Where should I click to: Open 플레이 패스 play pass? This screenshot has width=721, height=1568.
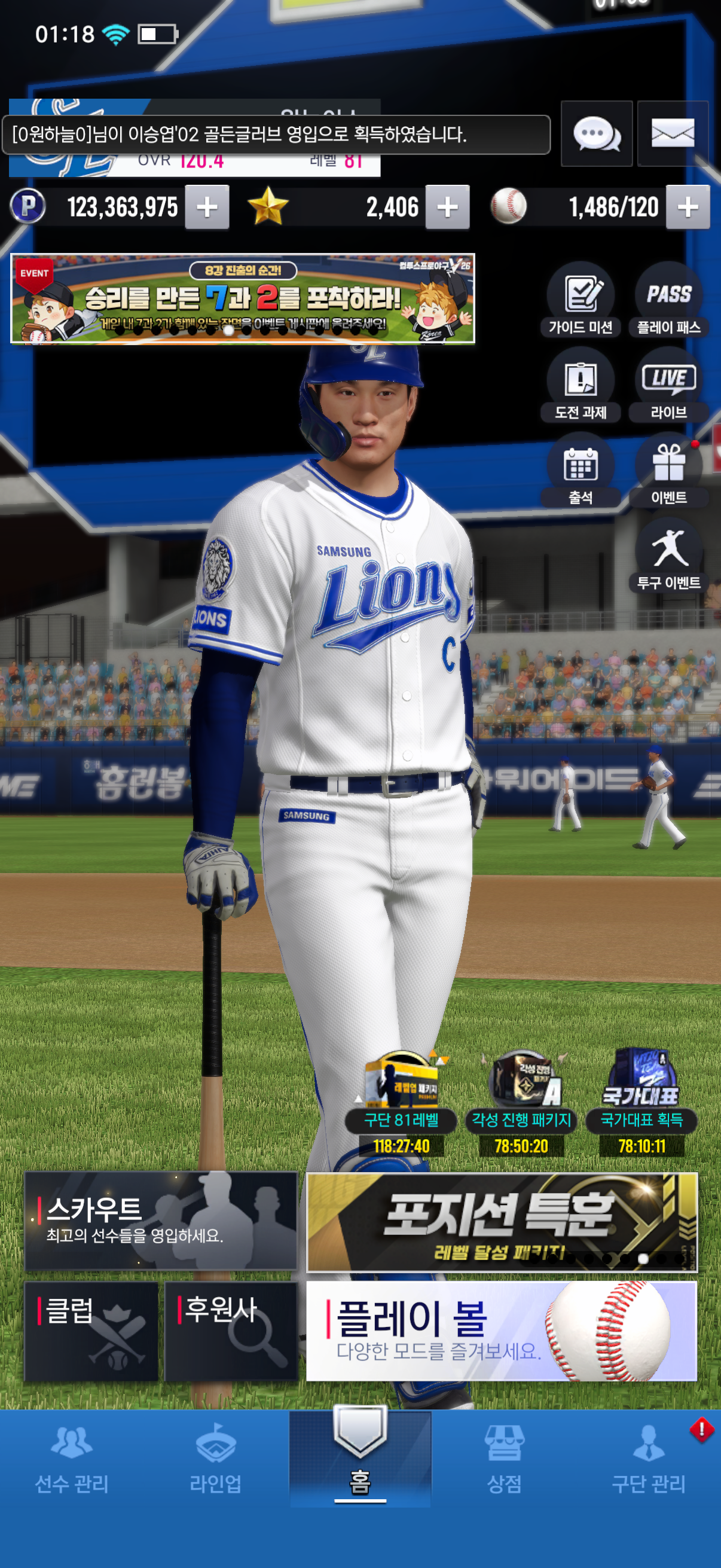click(668, 300)
